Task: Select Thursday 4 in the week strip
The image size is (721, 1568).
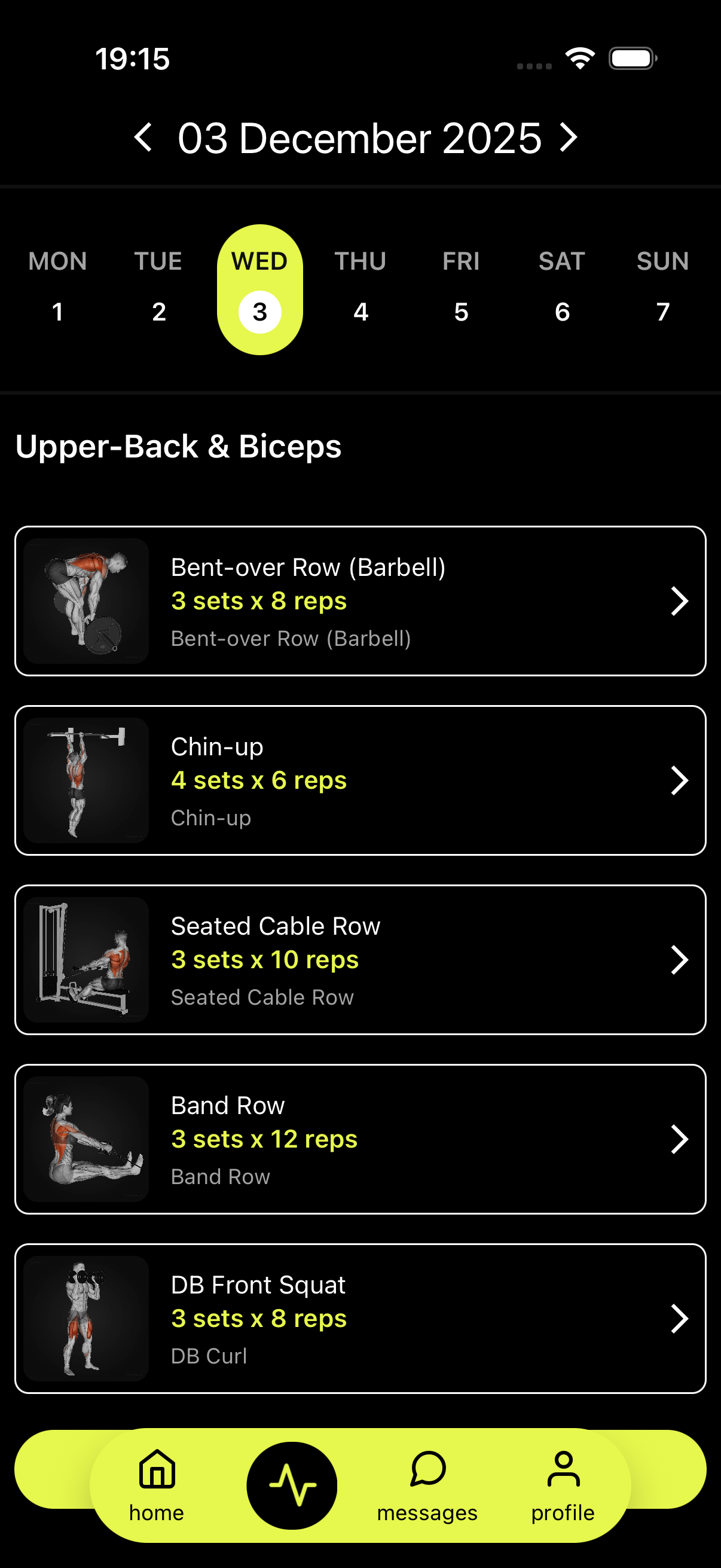Action: [x=360, y=288]
